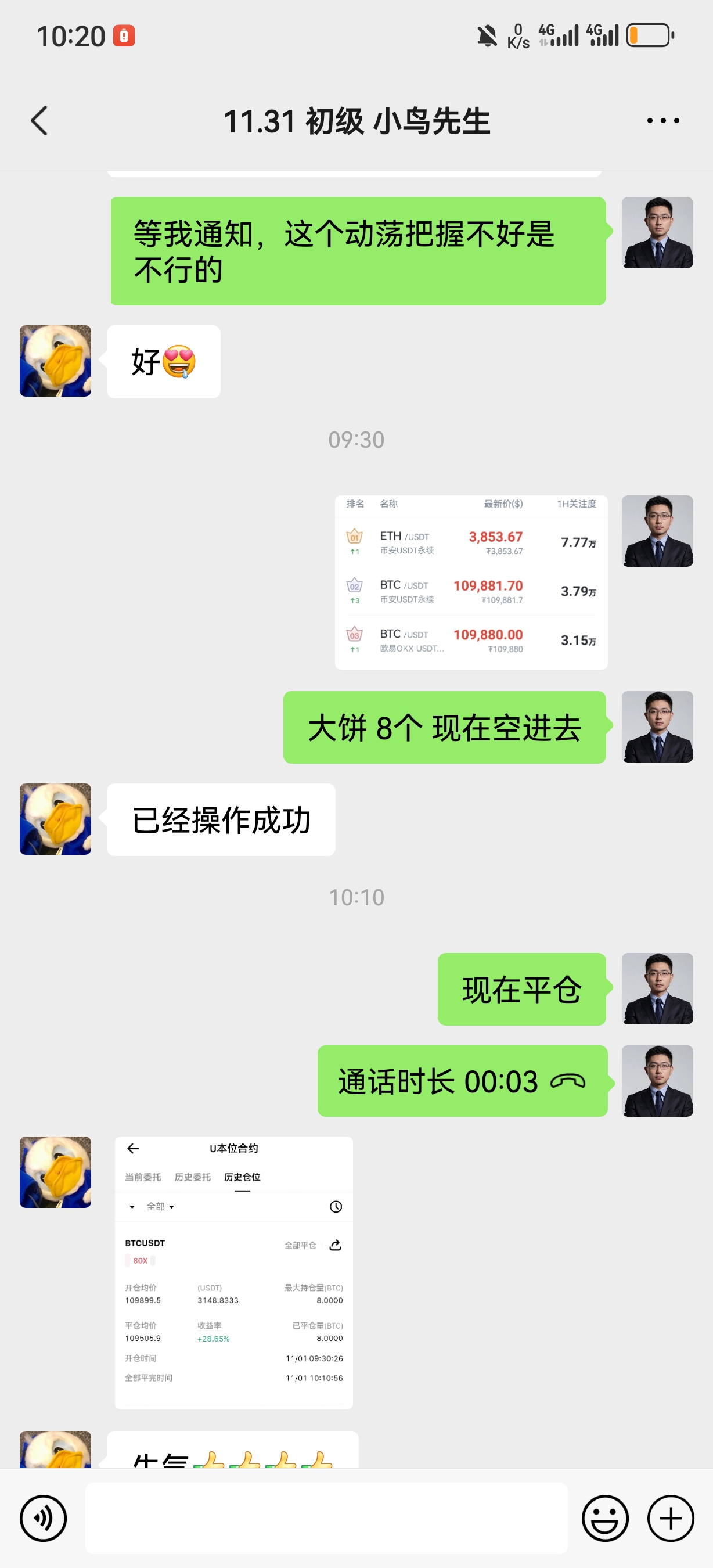Open the plus attachment menu

click(x=671, y=1517)
